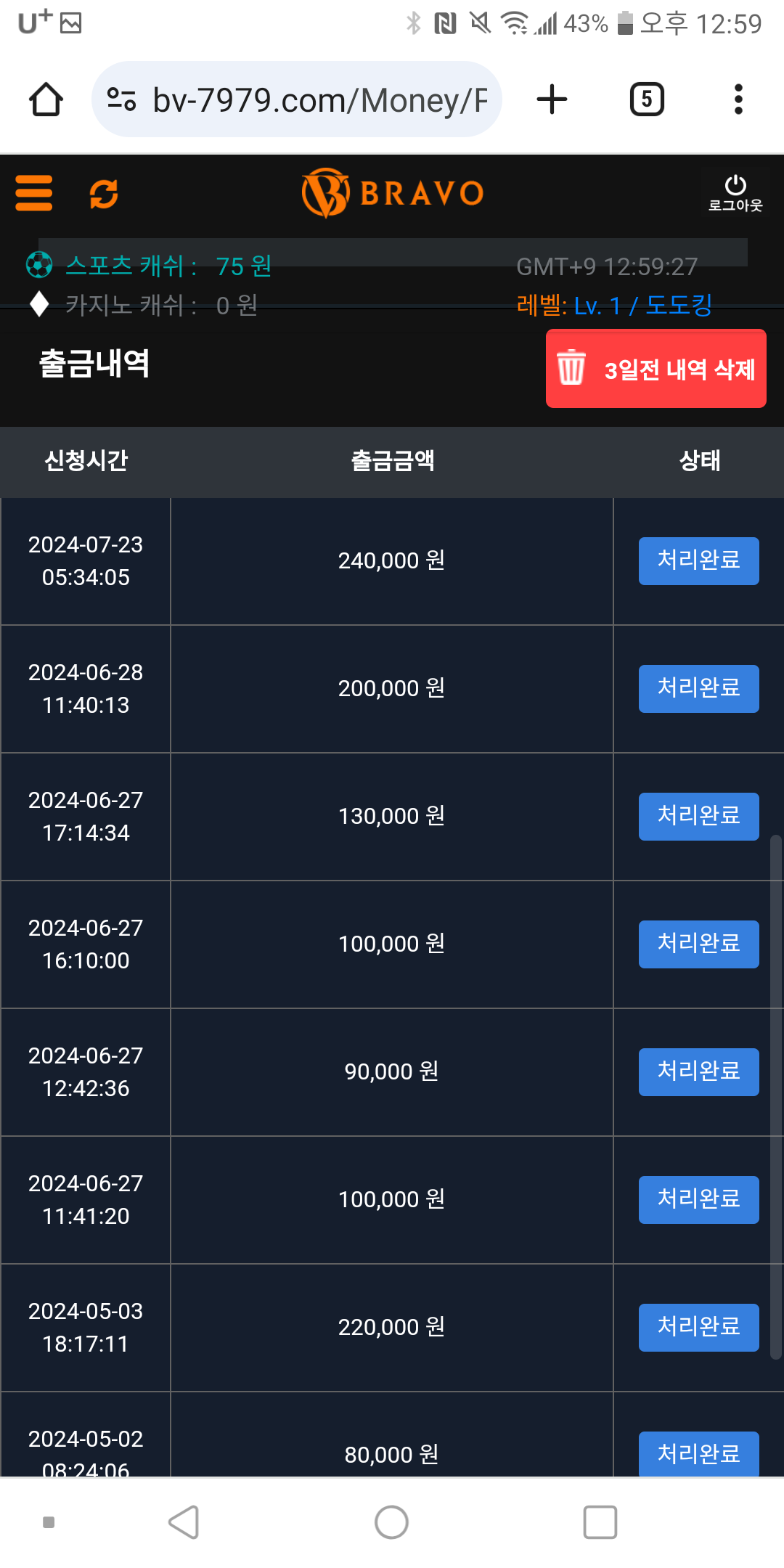784x1568 pixels.
Task: Delete history with 3일전 내역 삭제
Action: [656, 369]
